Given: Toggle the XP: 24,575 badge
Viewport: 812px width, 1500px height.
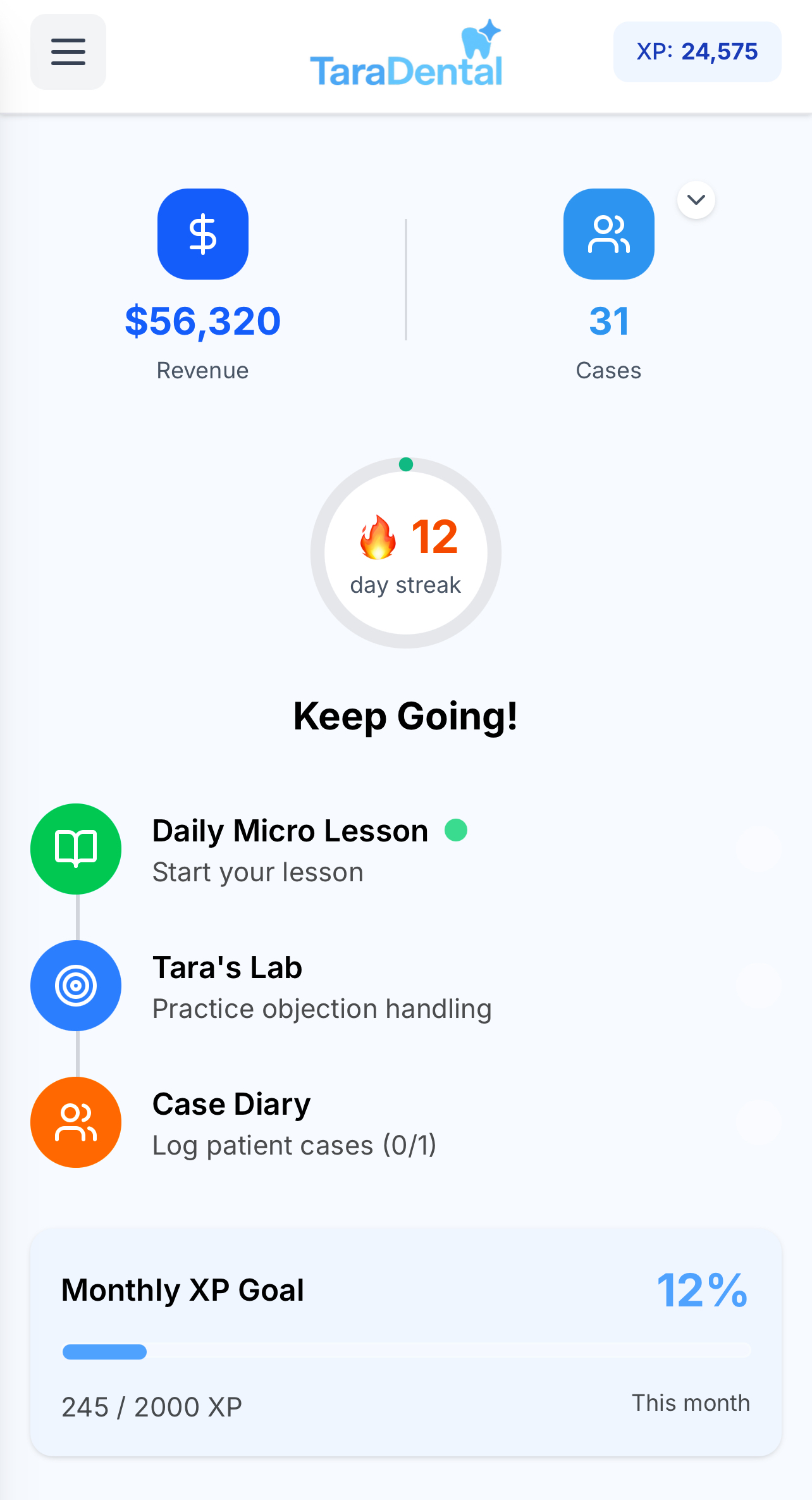Looking at the screenshot, I should [x=696, y=51].
